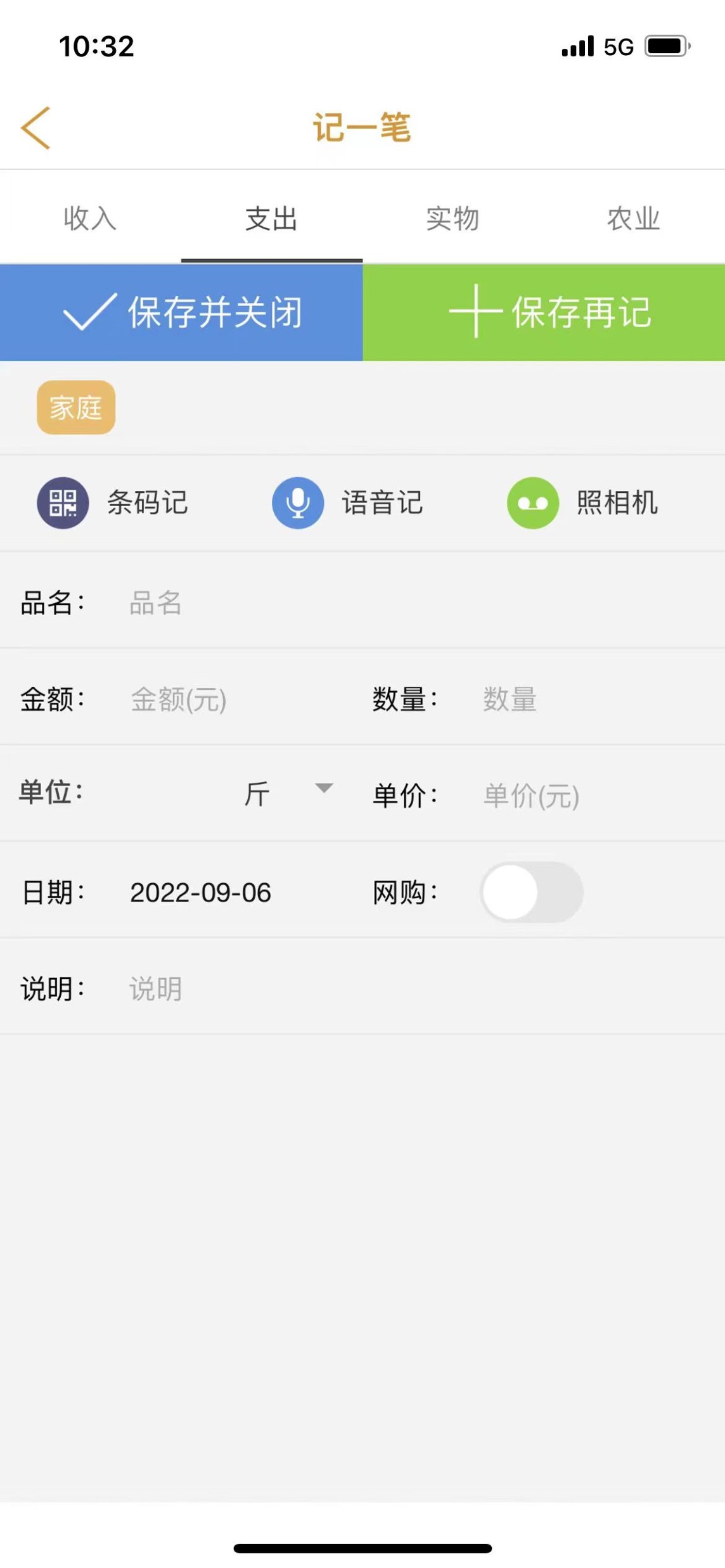The height and width of the screenshot is (1568, 725).
Task: Go back using the orange arrow
Action: [36, 128]
